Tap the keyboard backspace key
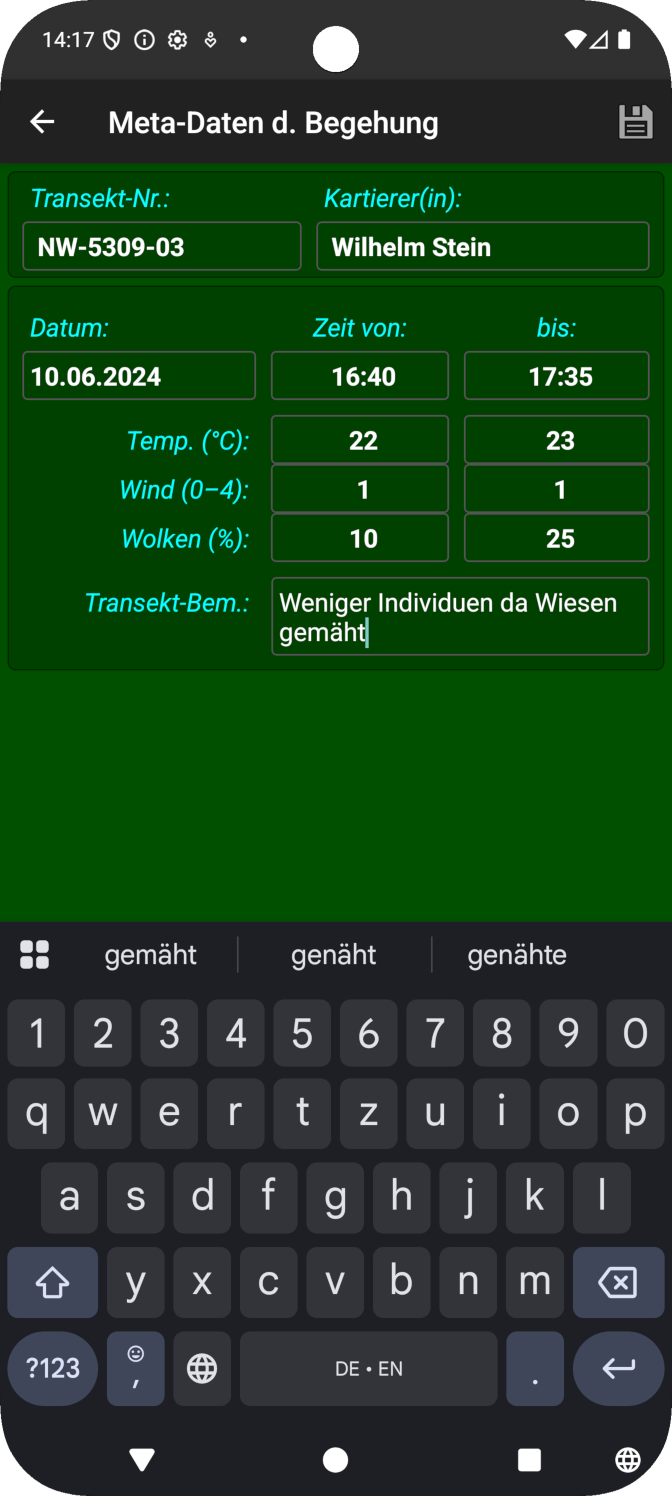This screenshot has height=1496, width=672. (x=618, y=1282)
